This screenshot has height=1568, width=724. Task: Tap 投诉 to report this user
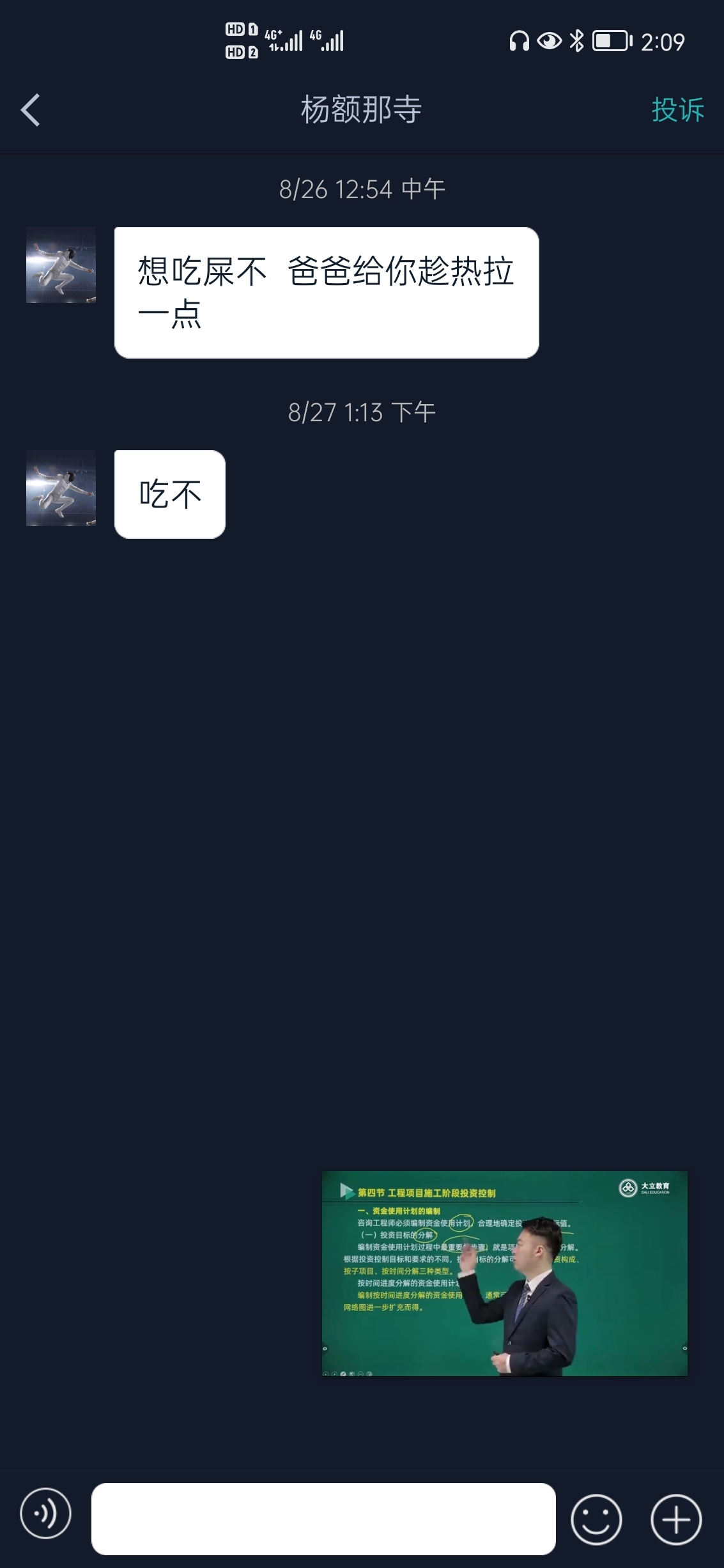(x=677, y=110)
